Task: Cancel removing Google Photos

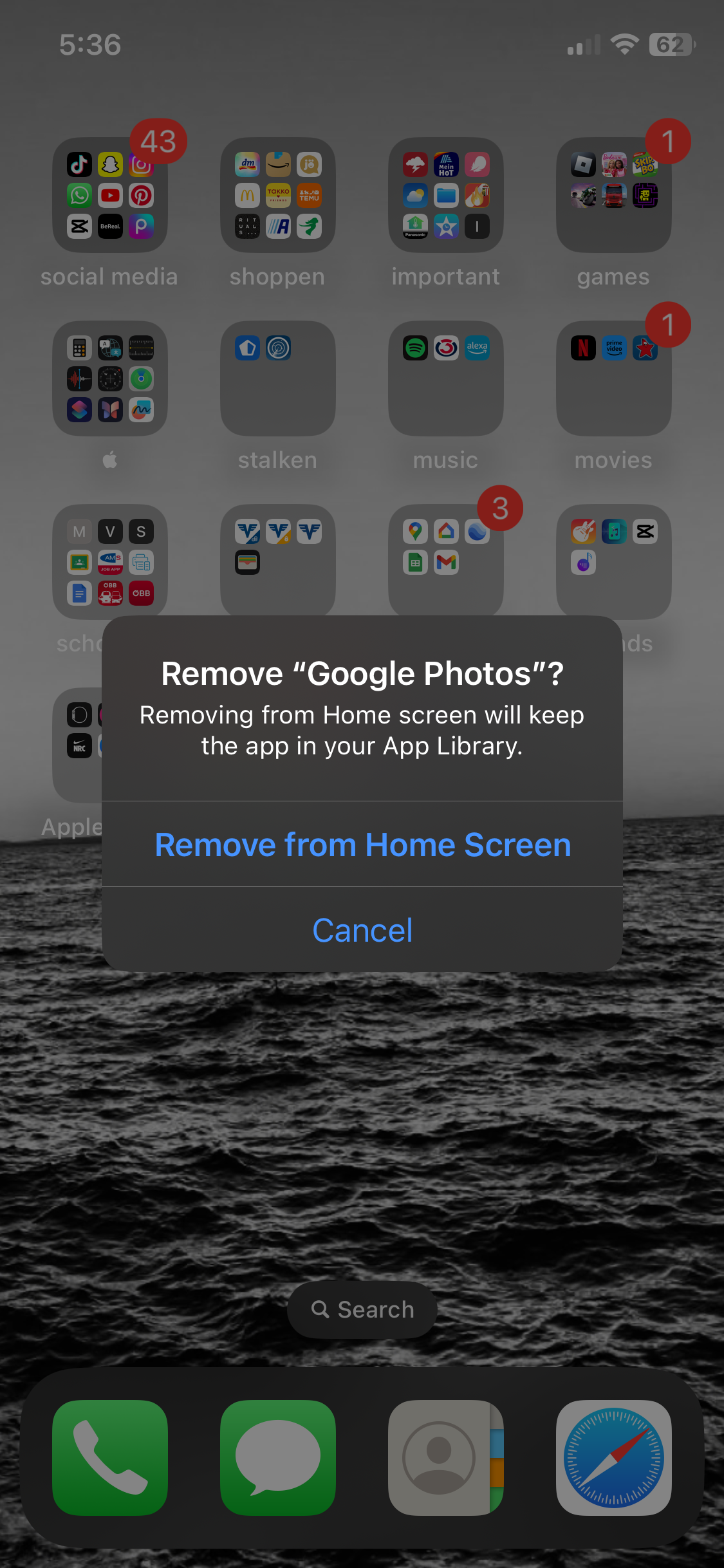Action: pos(362,929)
